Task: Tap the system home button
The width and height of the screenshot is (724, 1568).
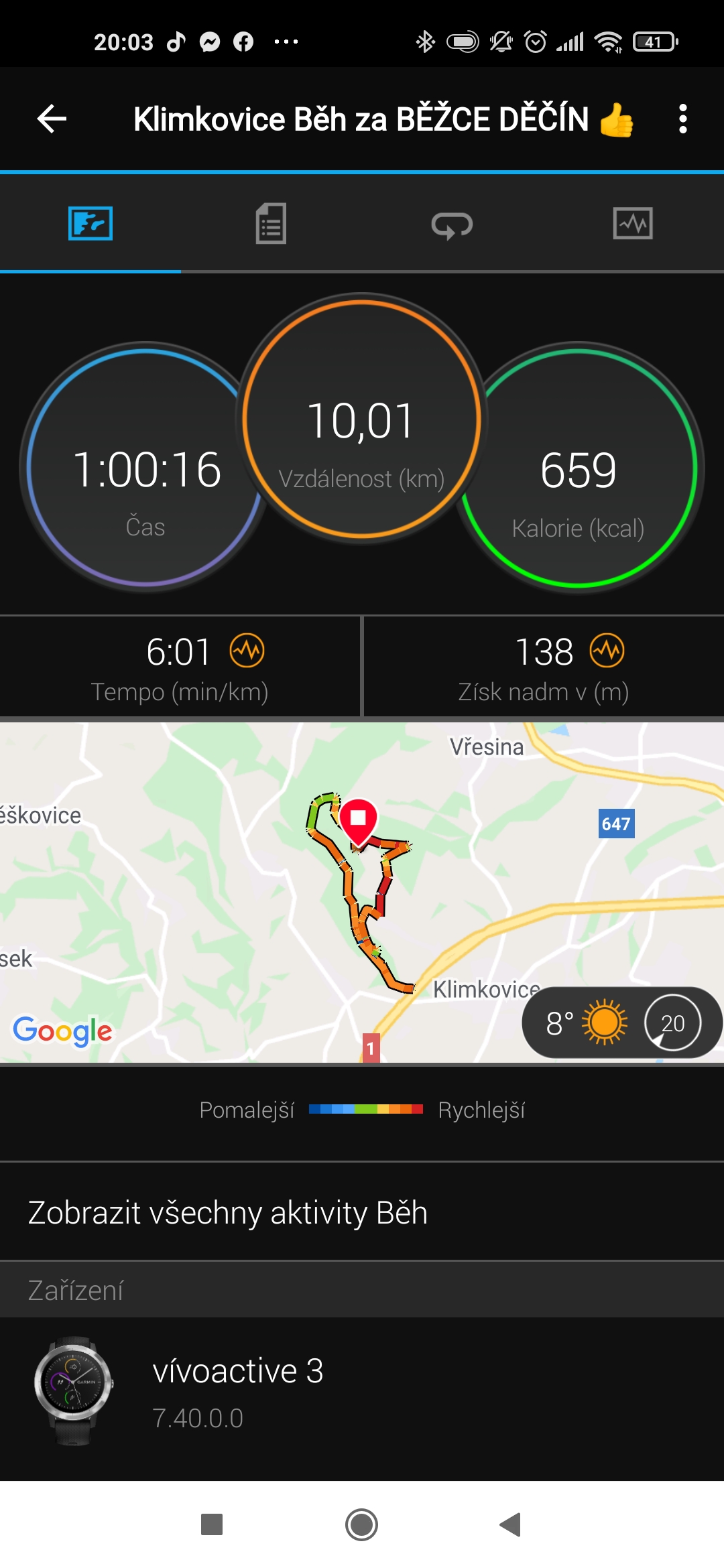Action: tap(362, 1525)
